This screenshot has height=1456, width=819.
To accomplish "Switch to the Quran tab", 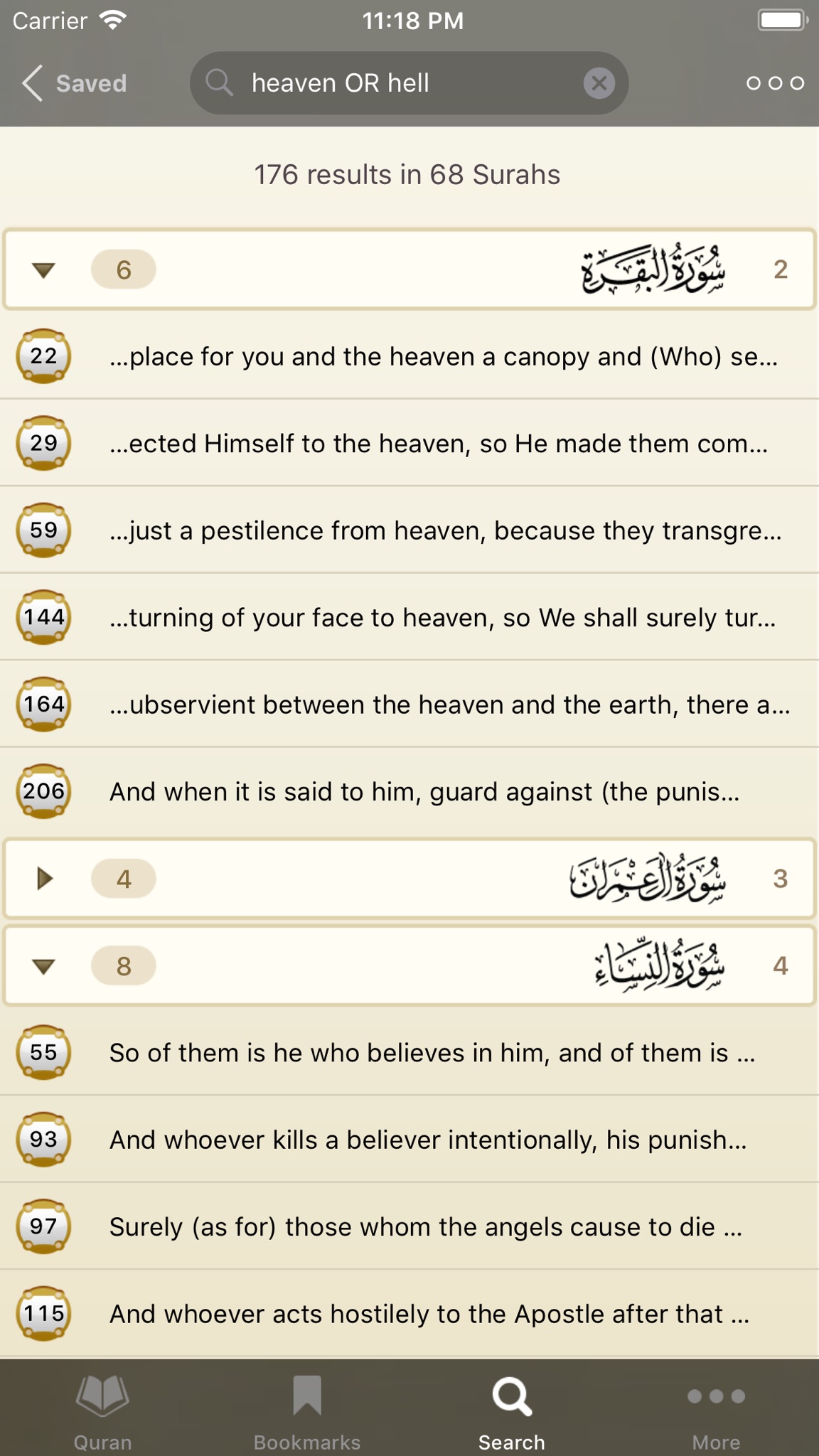I will 102,1410.
